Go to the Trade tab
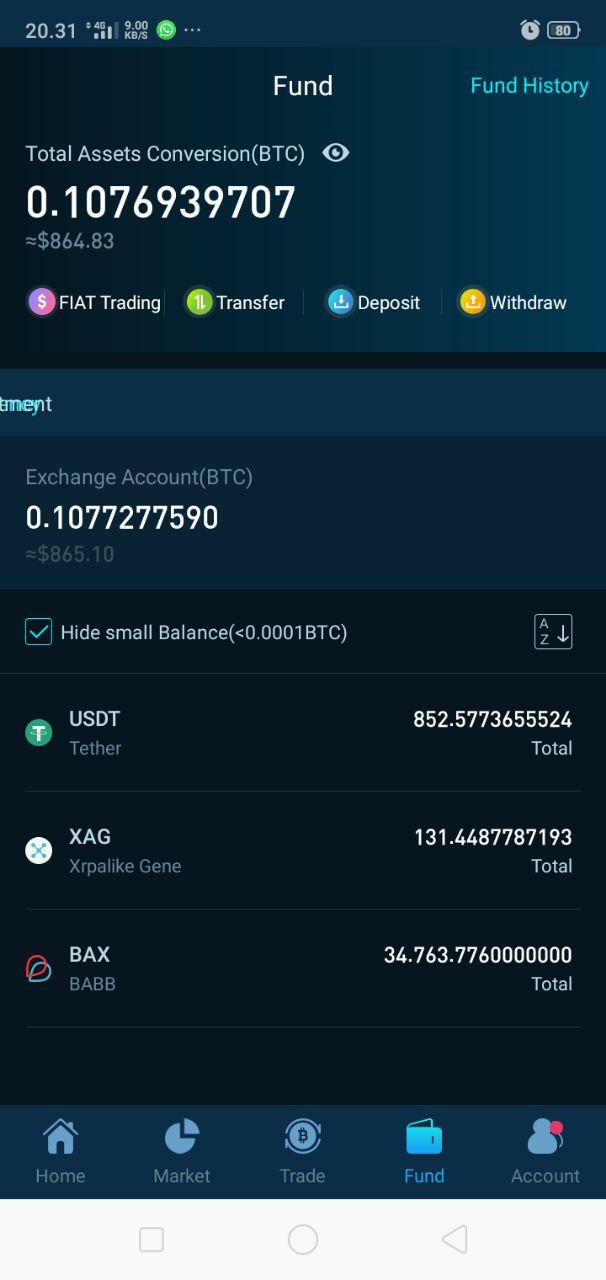Viewport: 606px width, 1280px height. click(x=303, y=1152)
